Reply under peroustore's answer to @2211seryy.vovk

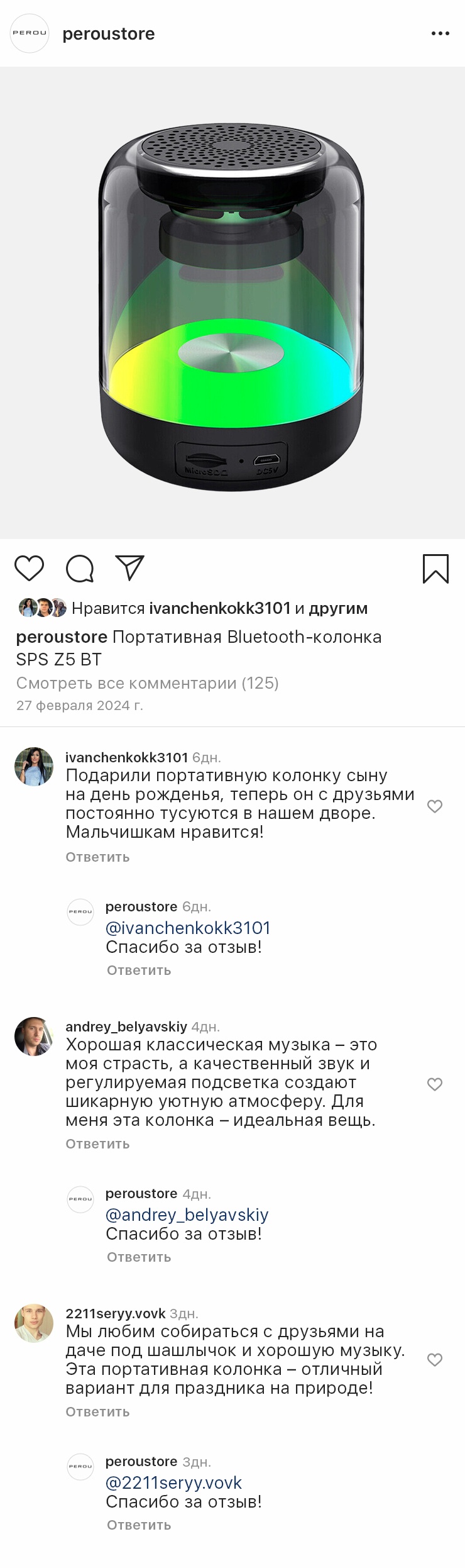click(139, 1525)
